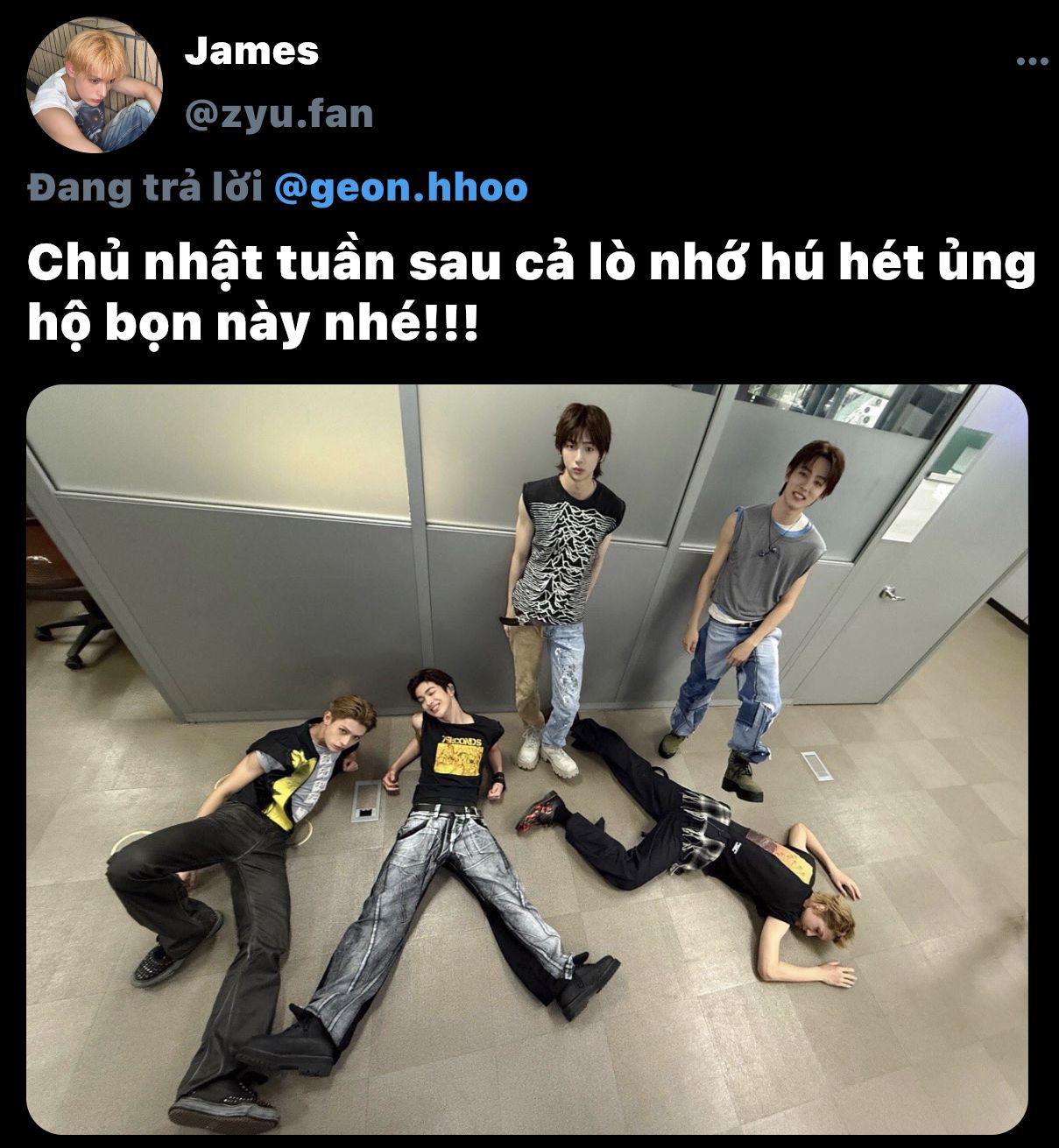The width and height of the screenshot is (1059, 1148).
Task: Open James's profile picture
Action: pyautogui.click(x=95, y=85)
